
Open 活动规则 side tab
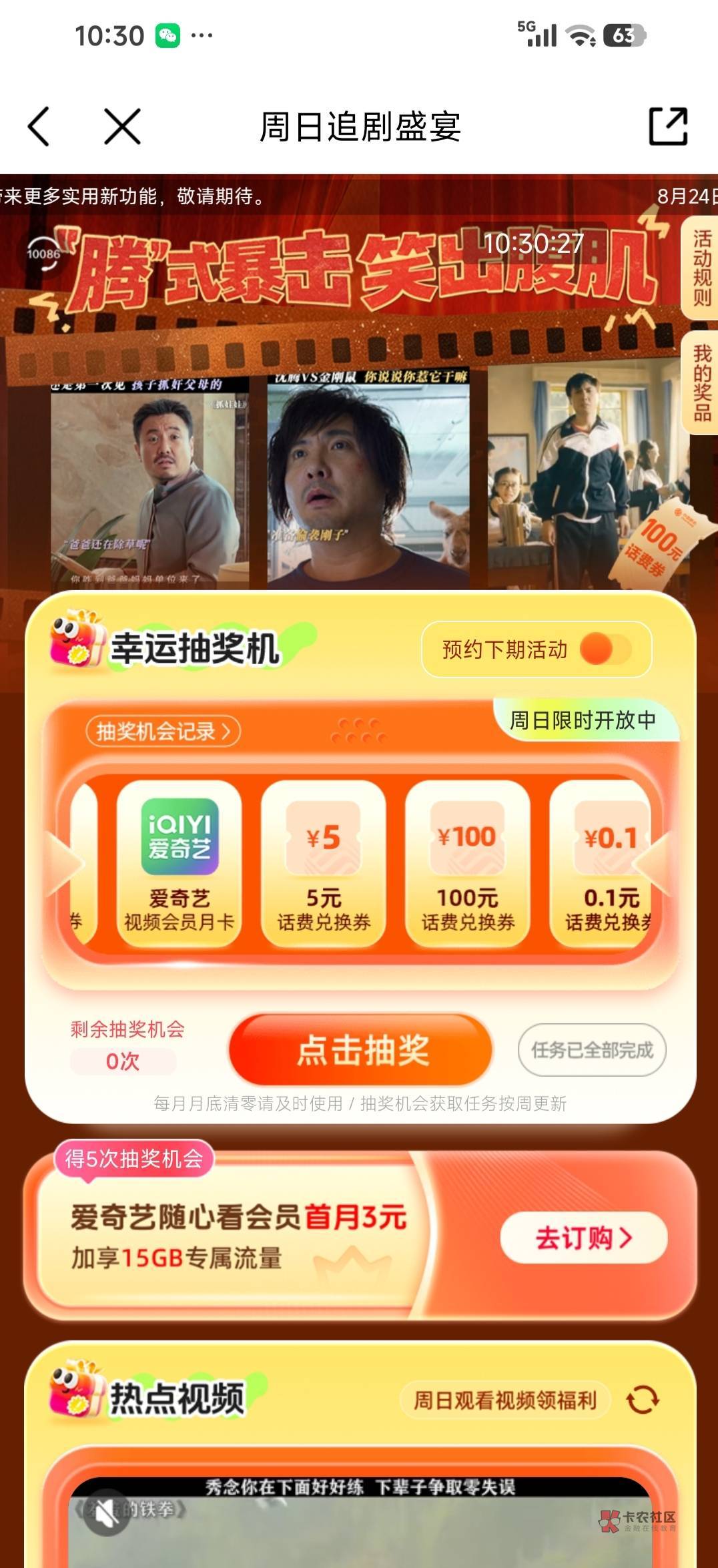click(x=701, y=268)
